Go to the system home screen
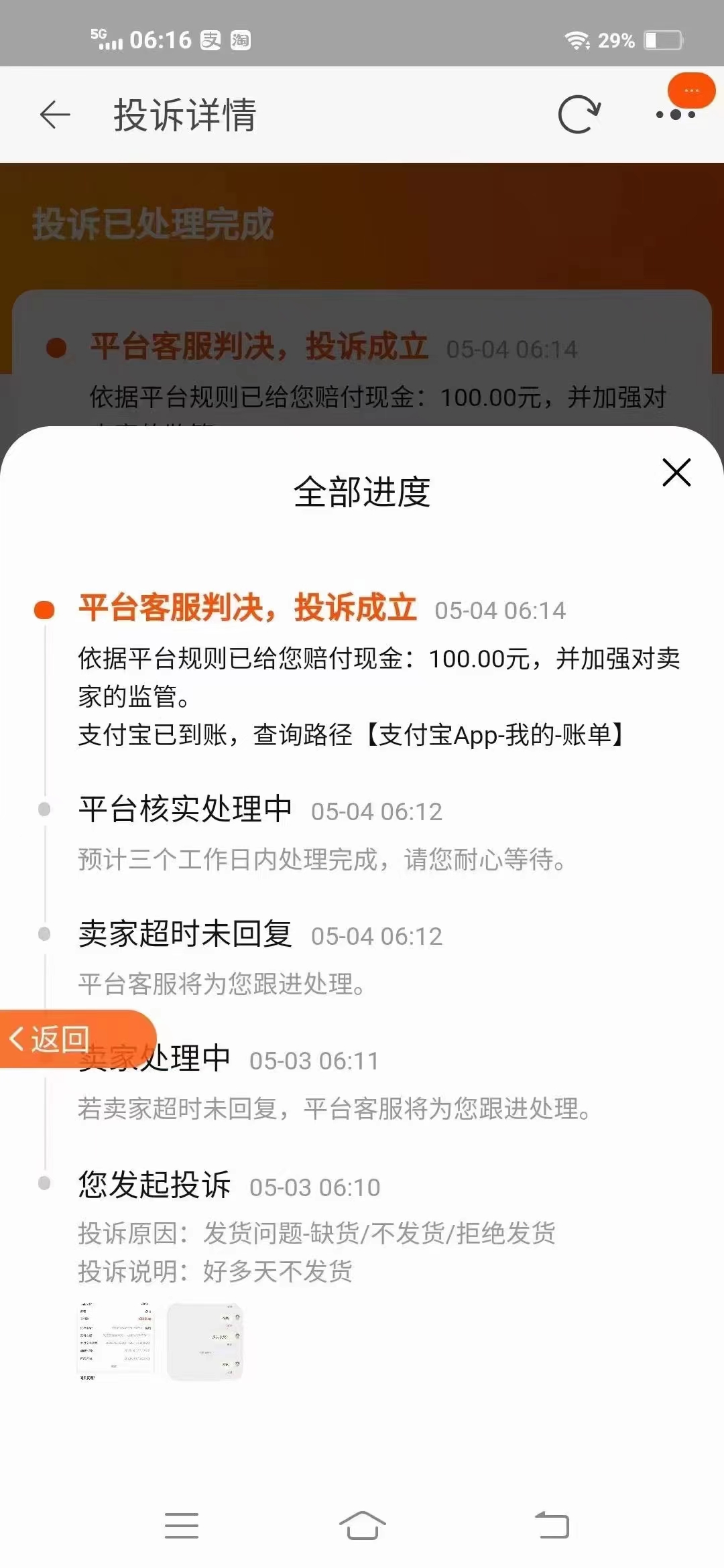Image resolution: width=724 pixels, height=1568 pixels. tap(362, 1526)
